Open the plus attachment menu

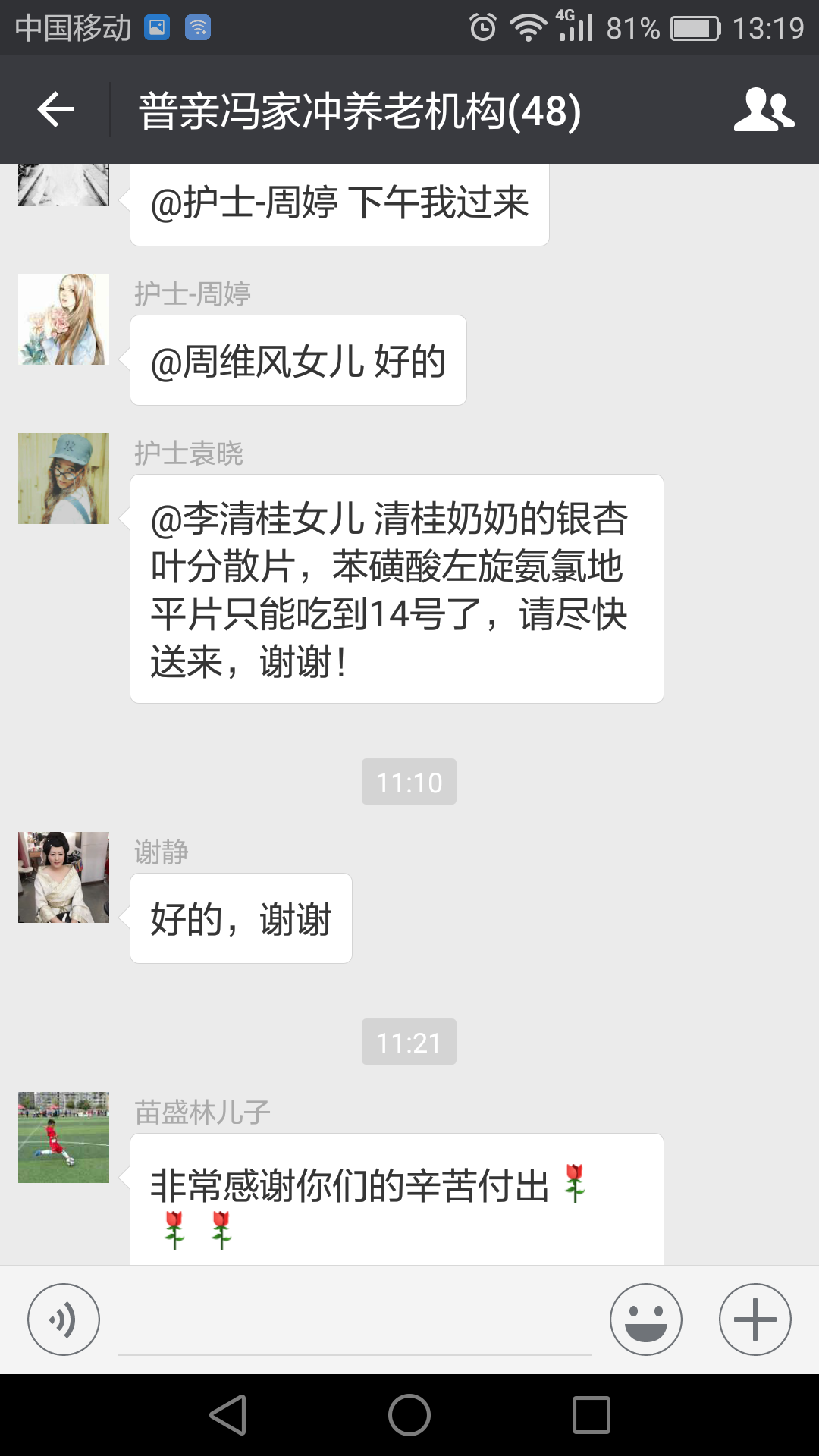(x=755, y=1319)
